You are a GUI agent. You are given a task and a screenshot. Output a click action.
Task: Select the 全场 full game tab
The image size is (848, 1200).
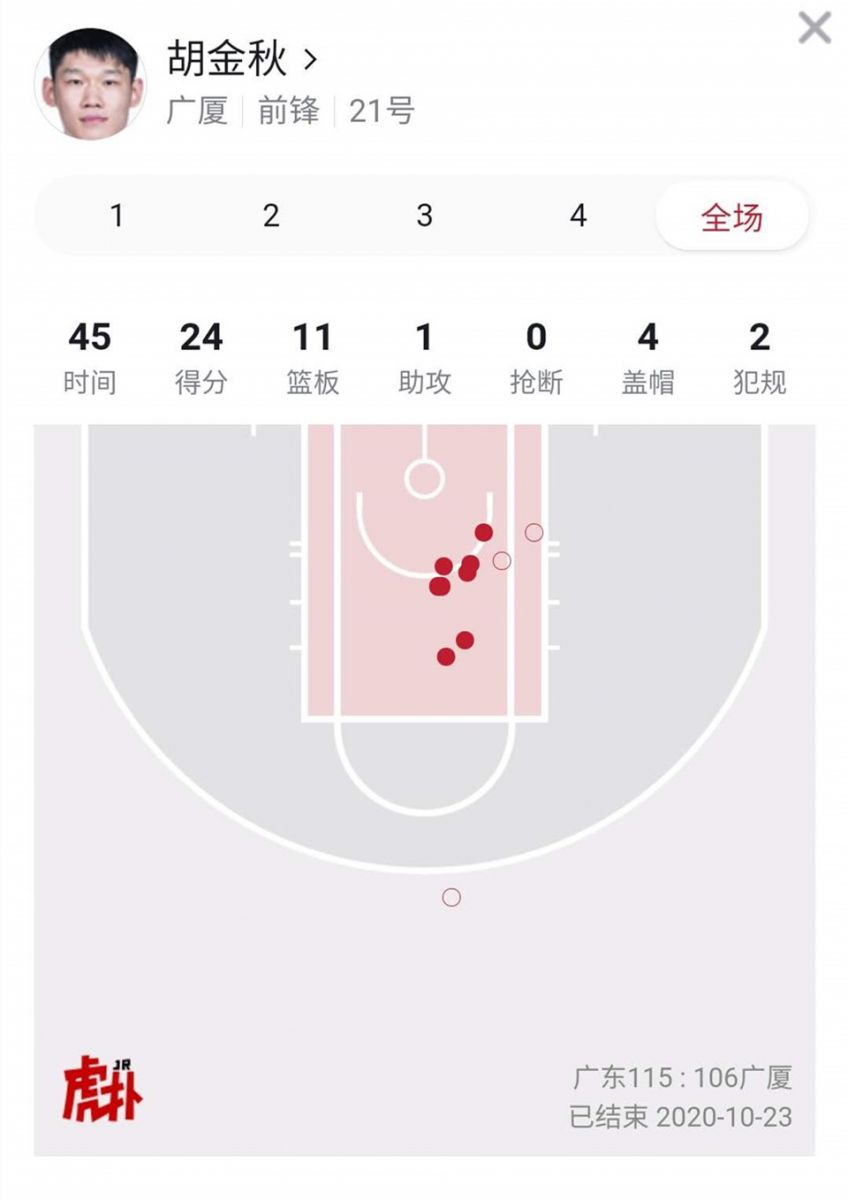tap(731, 217)
